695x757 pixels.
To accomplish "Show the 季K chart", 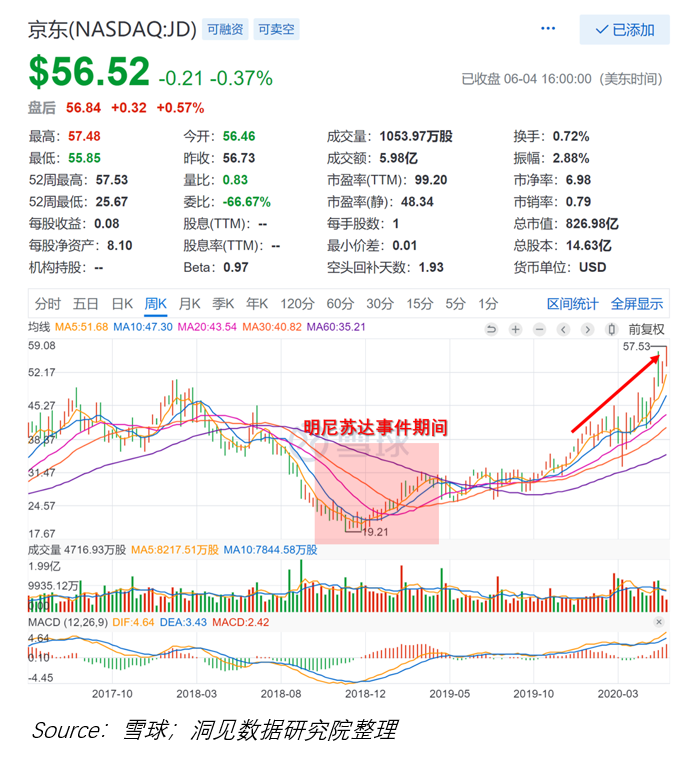I will 223,304.
